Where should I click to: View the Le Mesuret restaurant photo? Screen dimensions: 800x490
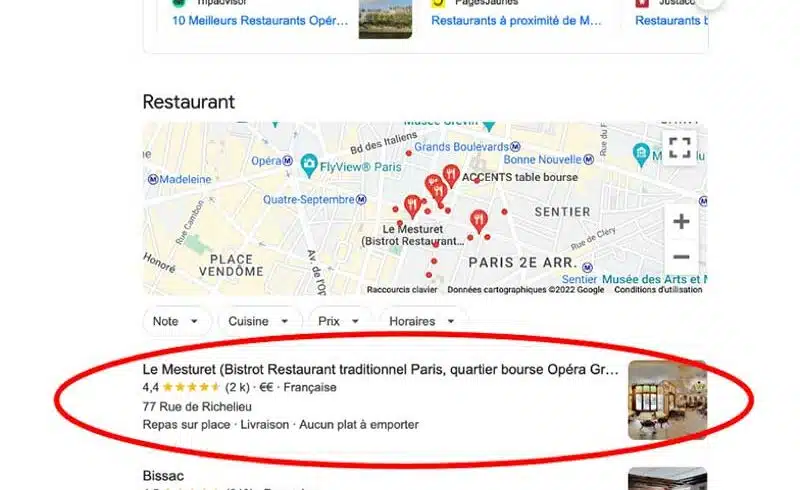(x=666, y=400)
